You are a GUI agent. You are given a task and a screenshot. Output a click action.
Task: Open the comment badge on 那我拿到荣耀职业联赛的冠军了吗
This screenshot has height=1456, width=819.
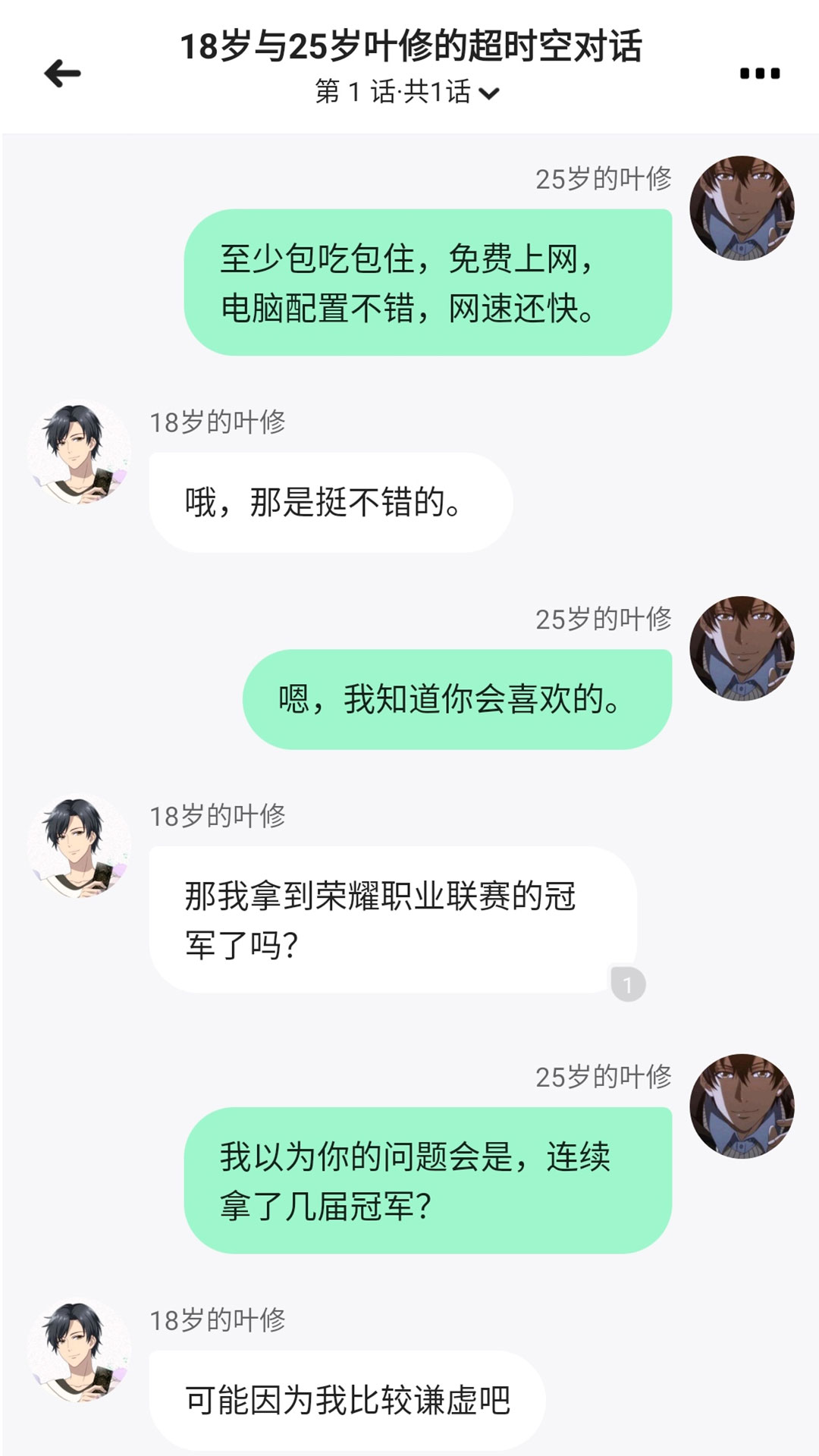click(x=628, y=984)
